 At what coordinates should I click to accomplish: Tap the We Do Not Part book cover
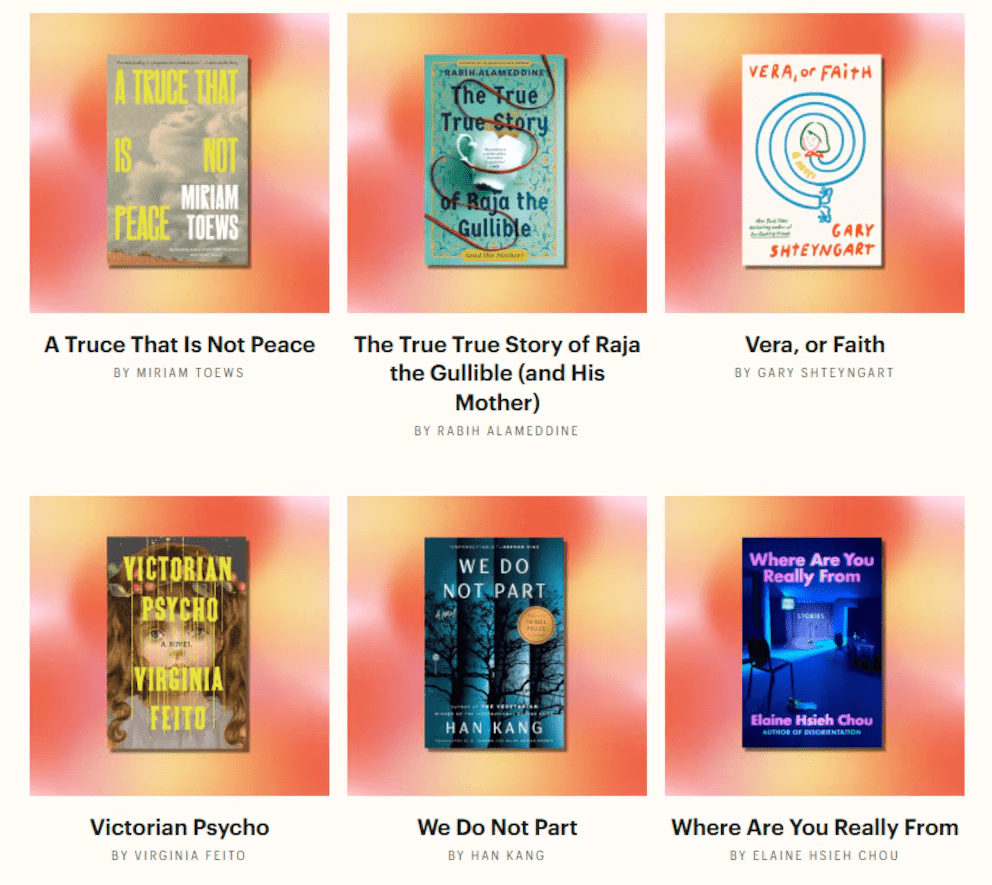(x=496, y=645)
